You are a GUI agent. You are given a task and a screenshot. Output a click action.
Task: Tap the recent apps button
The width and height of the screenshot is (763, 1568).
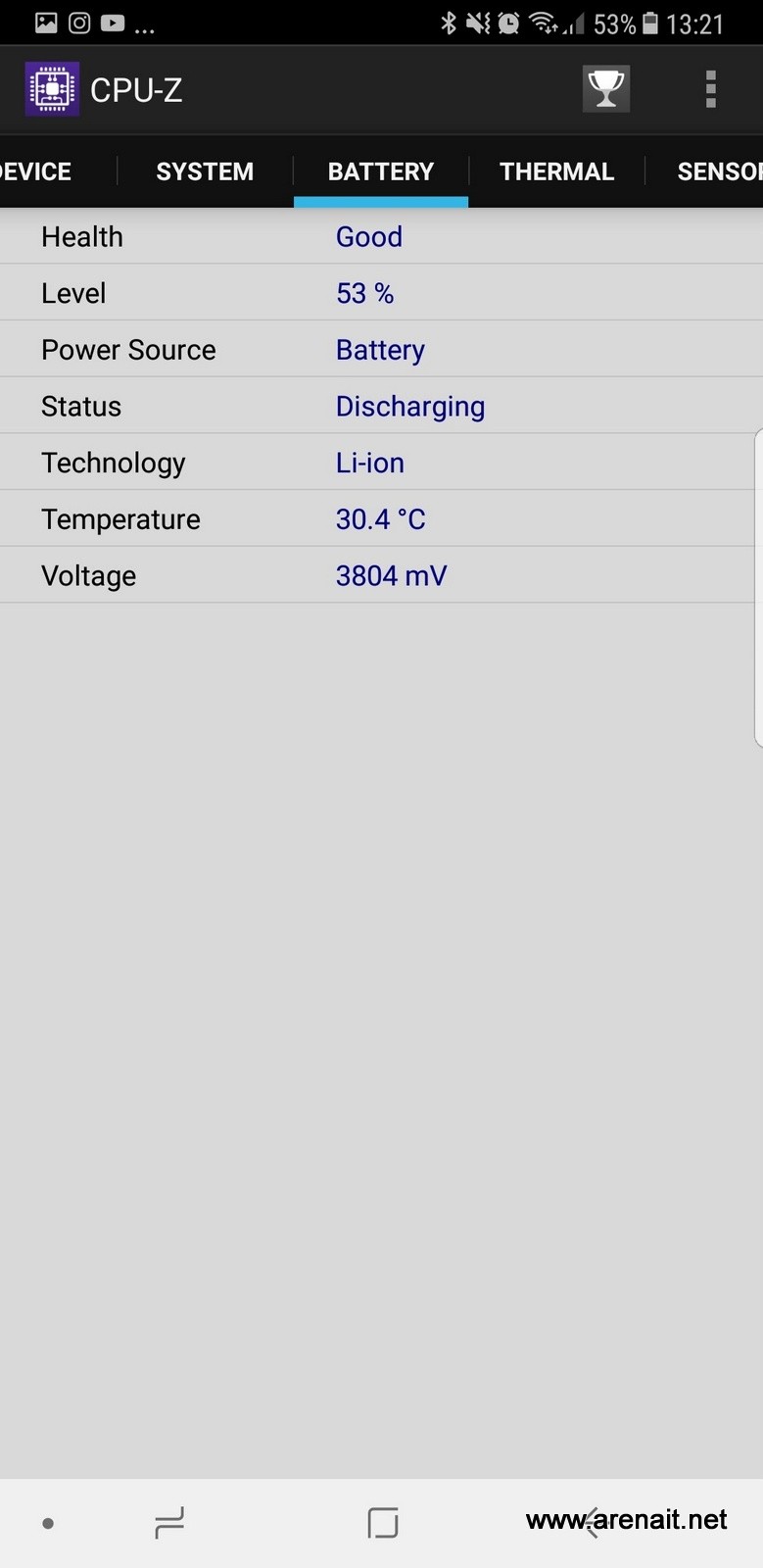click(x=169, y=1523)
